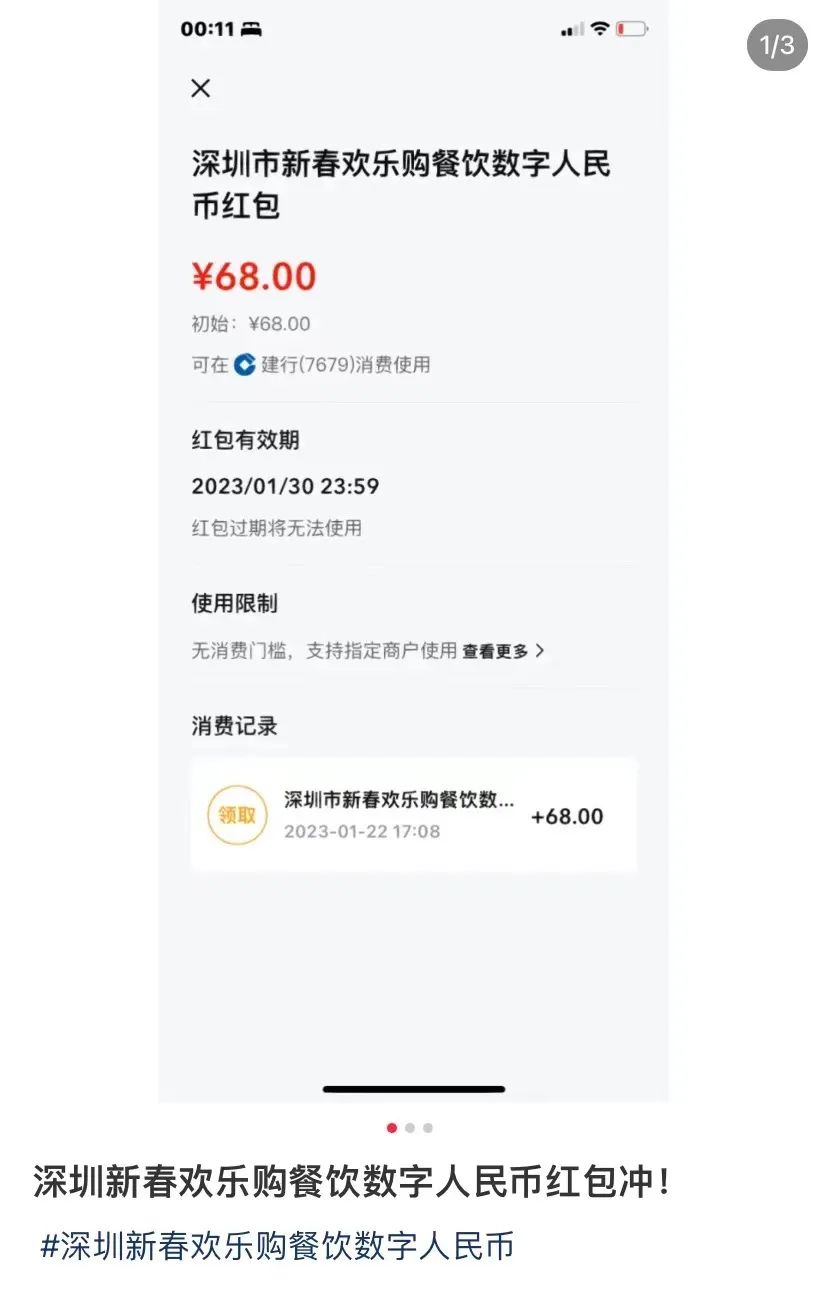Open the hashtag #深圳新春欢乐购餐饮数字人民币

click(x=277, y=1246)
